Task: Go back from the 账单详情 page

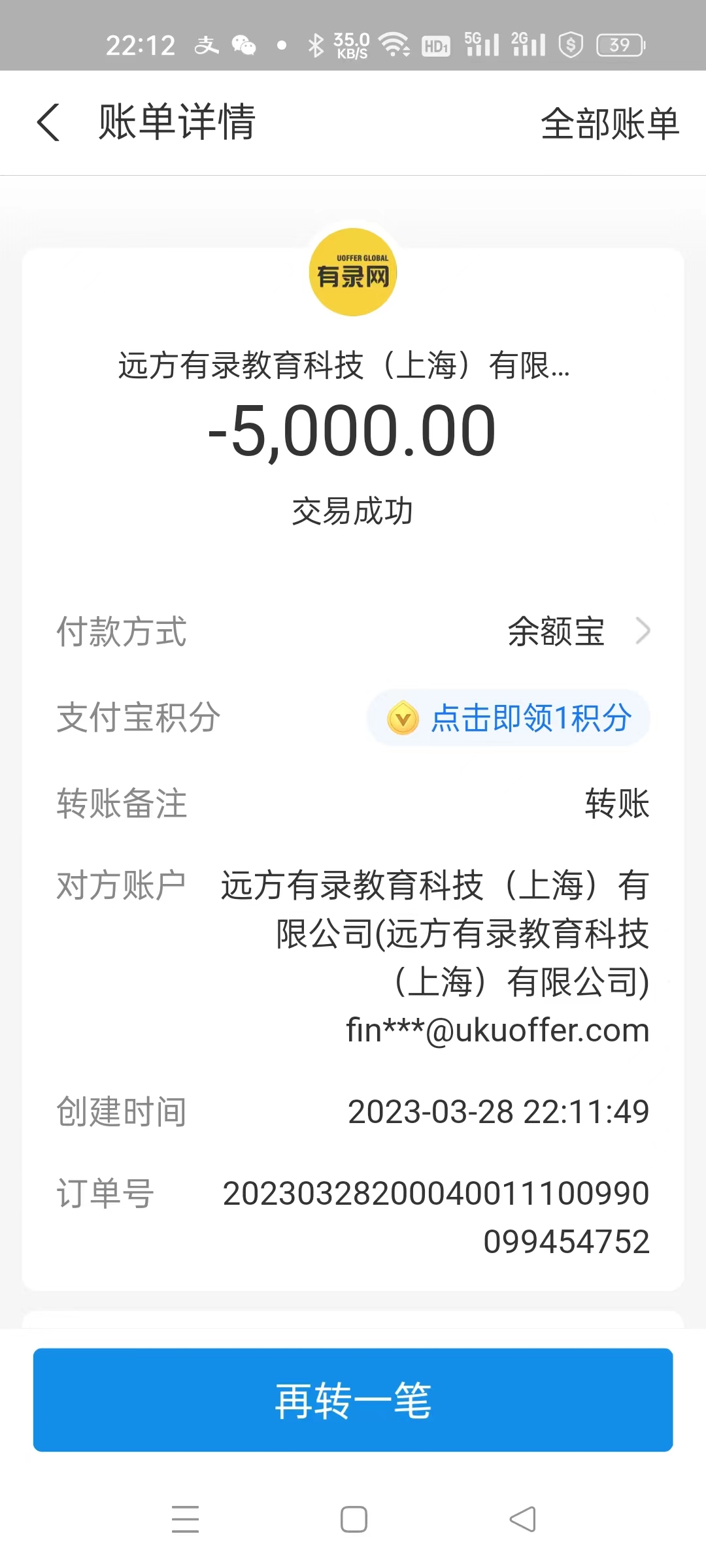Action: pyautogui.click(x=48, y=122)
